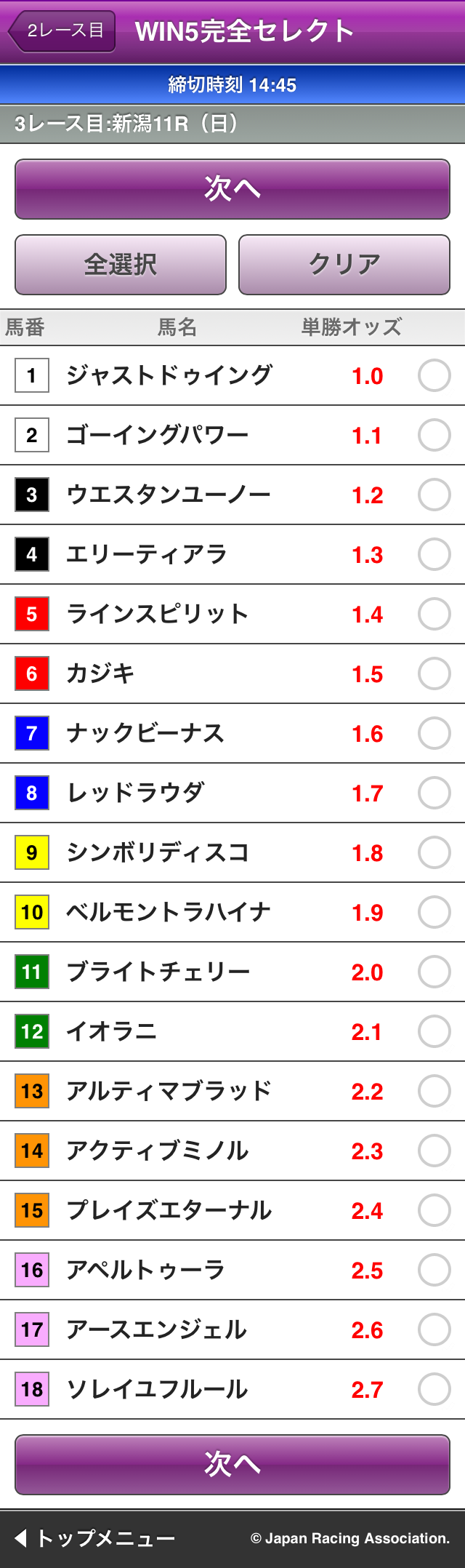Tap the bottom 次へ button
Screen dimensions: 465x1568
coord(232,1465)
